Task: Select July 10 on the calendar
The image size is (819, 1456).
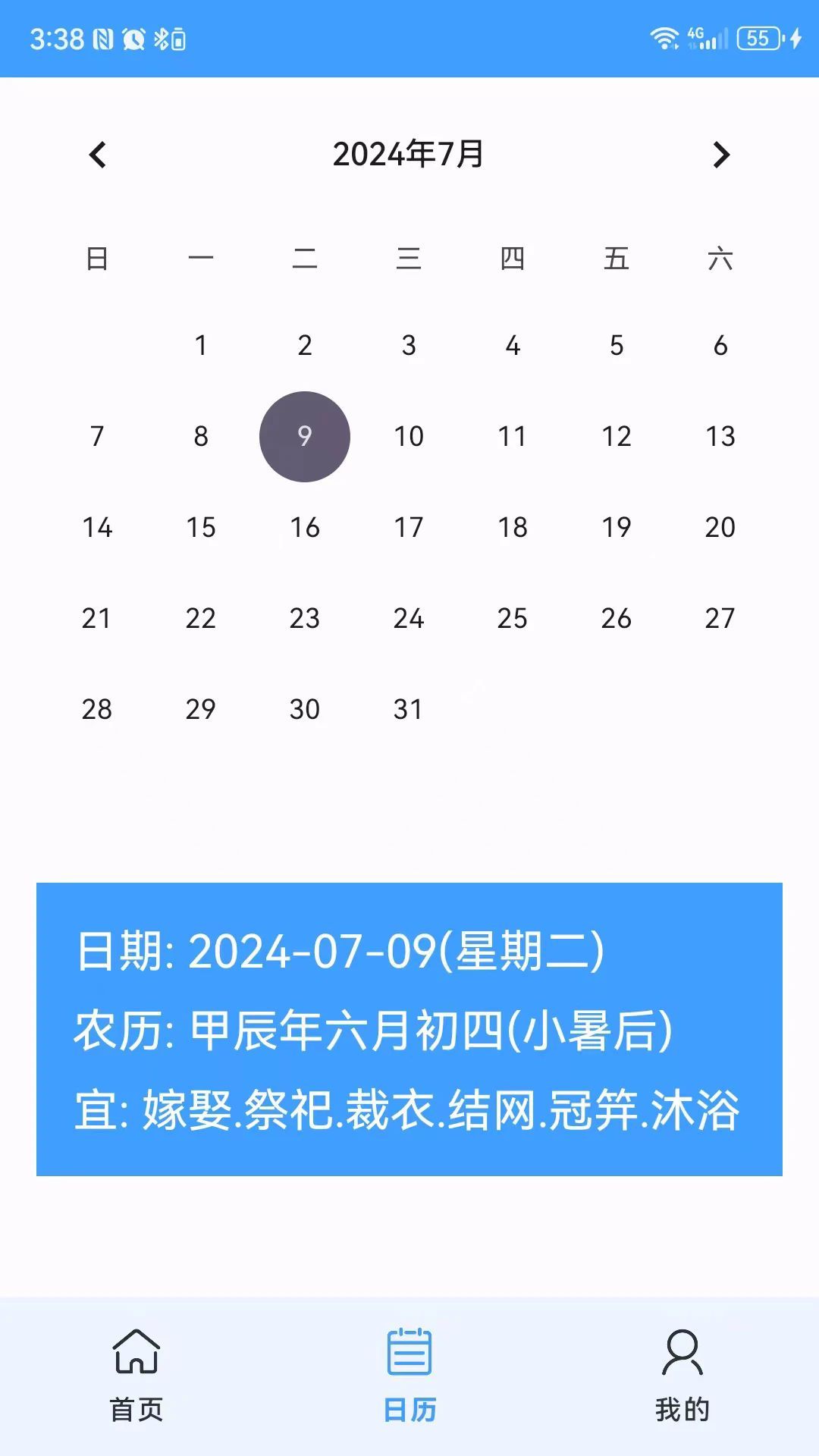Action: pyautogui.click(x=409, y=437)
